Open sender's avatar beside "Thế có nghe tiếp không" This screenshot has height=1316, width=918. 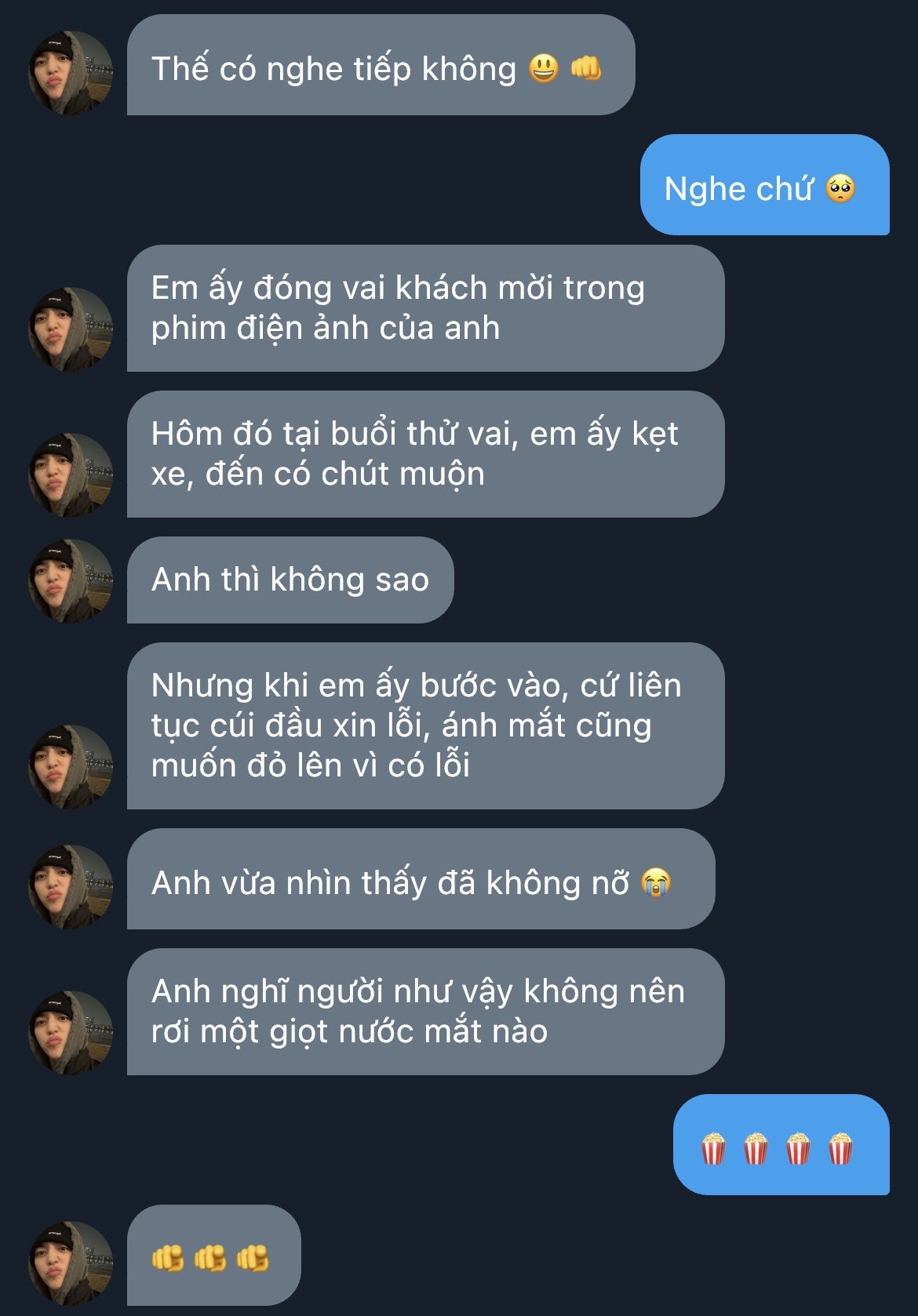click(71, 73)
